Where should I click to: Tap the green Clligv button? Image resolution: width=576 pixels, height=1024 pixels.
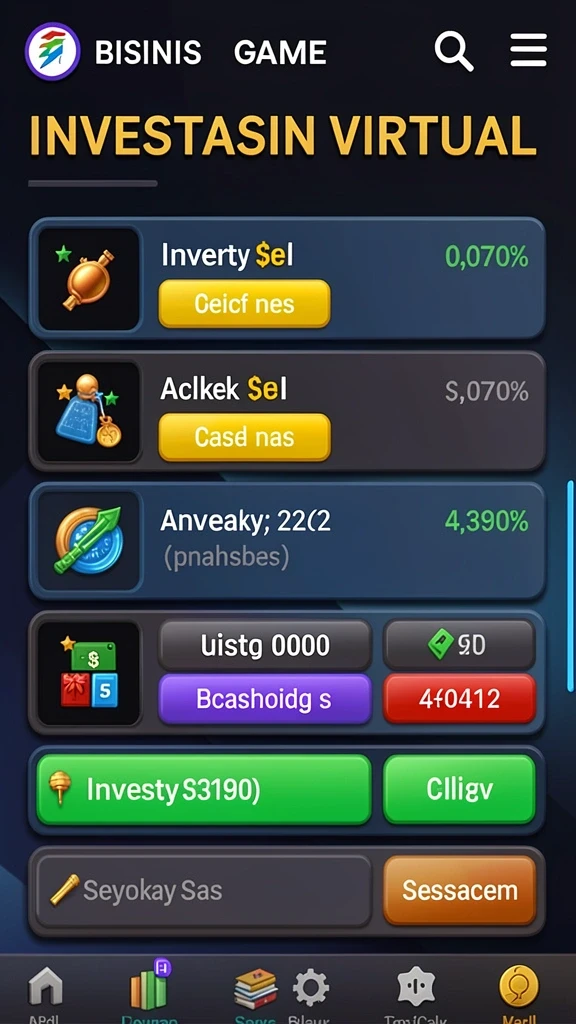[459, 790]
